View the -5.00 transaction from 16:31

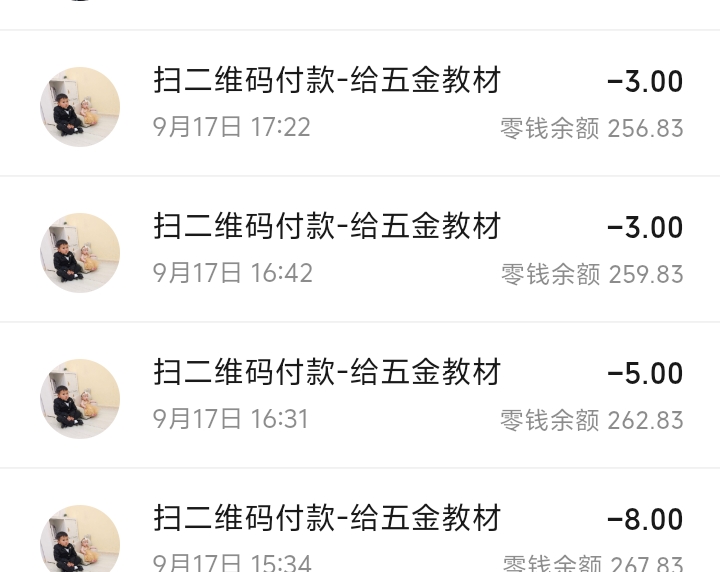click(360, 395)
